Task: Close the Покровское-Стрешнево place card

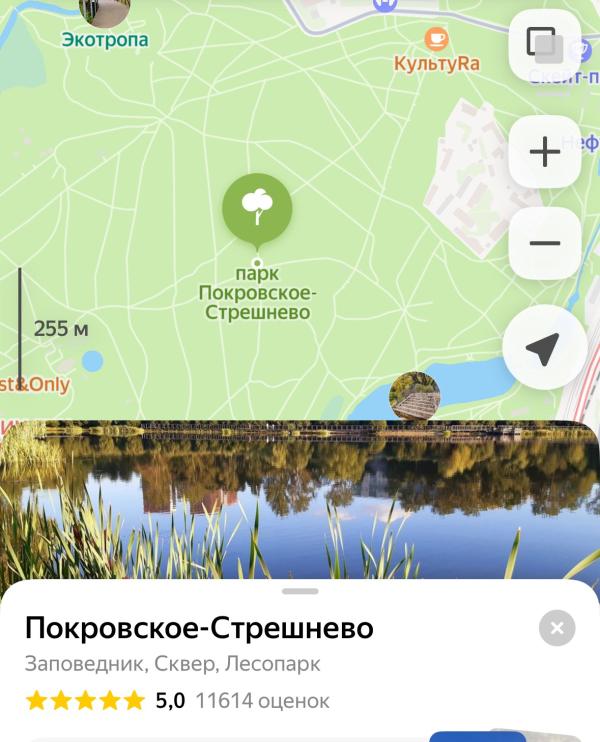Action: tap(557, 628)
